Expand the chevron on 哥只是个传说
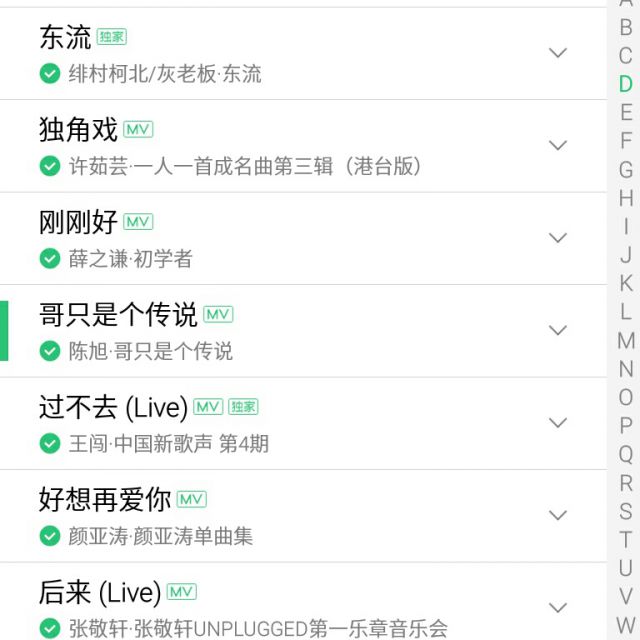Image resolution: width=640 pixels, height=640 pixels. [x=558, y=331]
